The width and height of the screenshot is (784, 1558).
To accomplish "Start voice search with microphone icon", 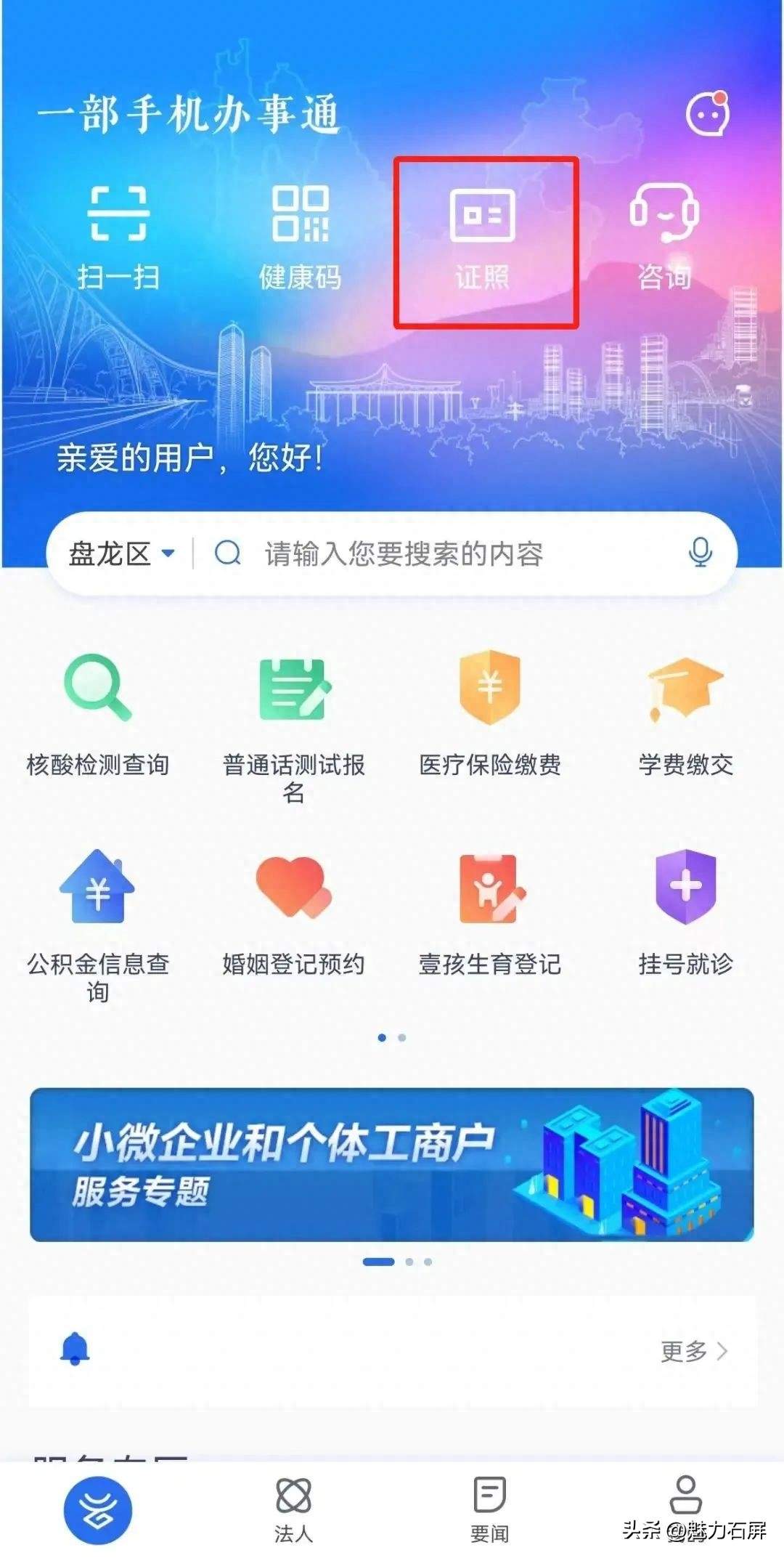I will 700,553.
